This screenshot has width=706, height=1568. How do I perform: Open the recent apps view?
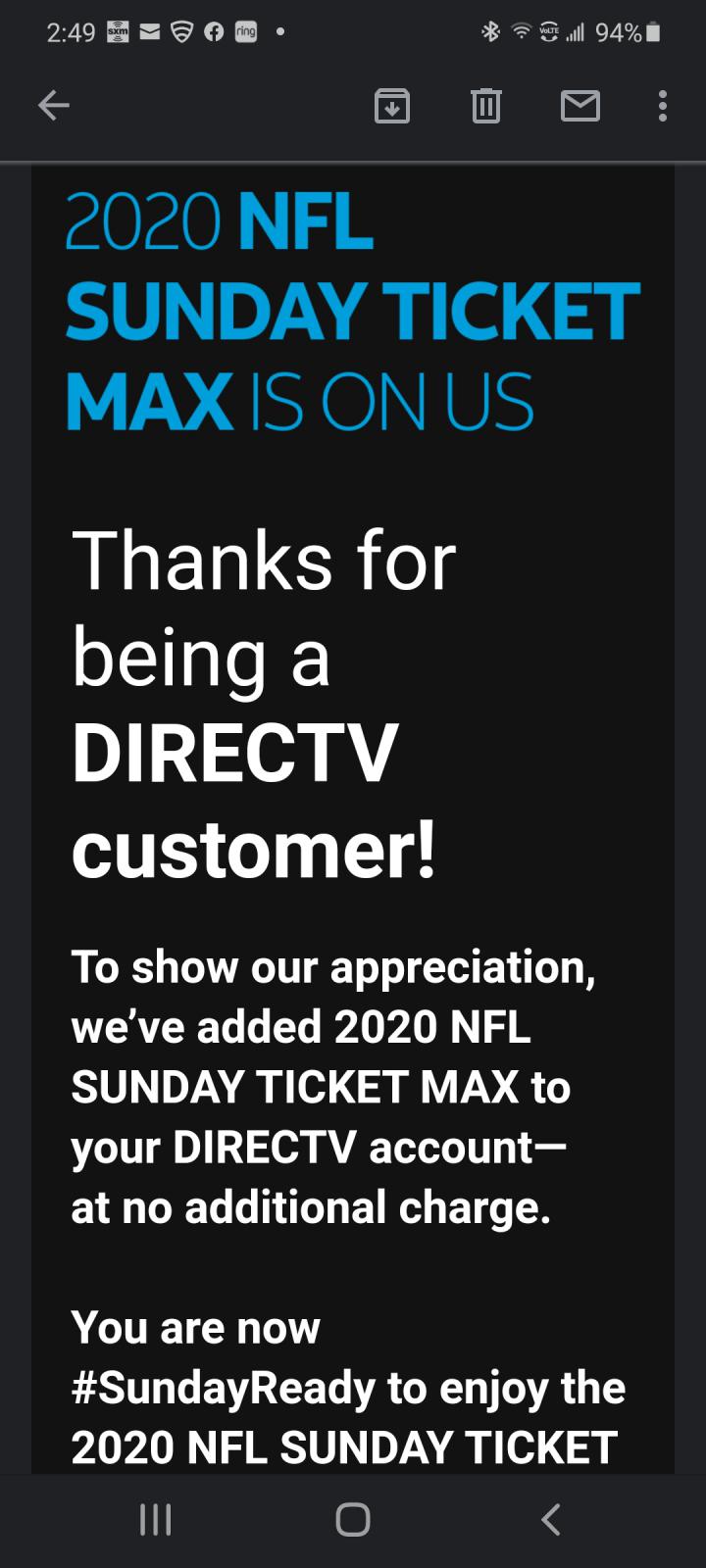click(x=156, y=1519)
